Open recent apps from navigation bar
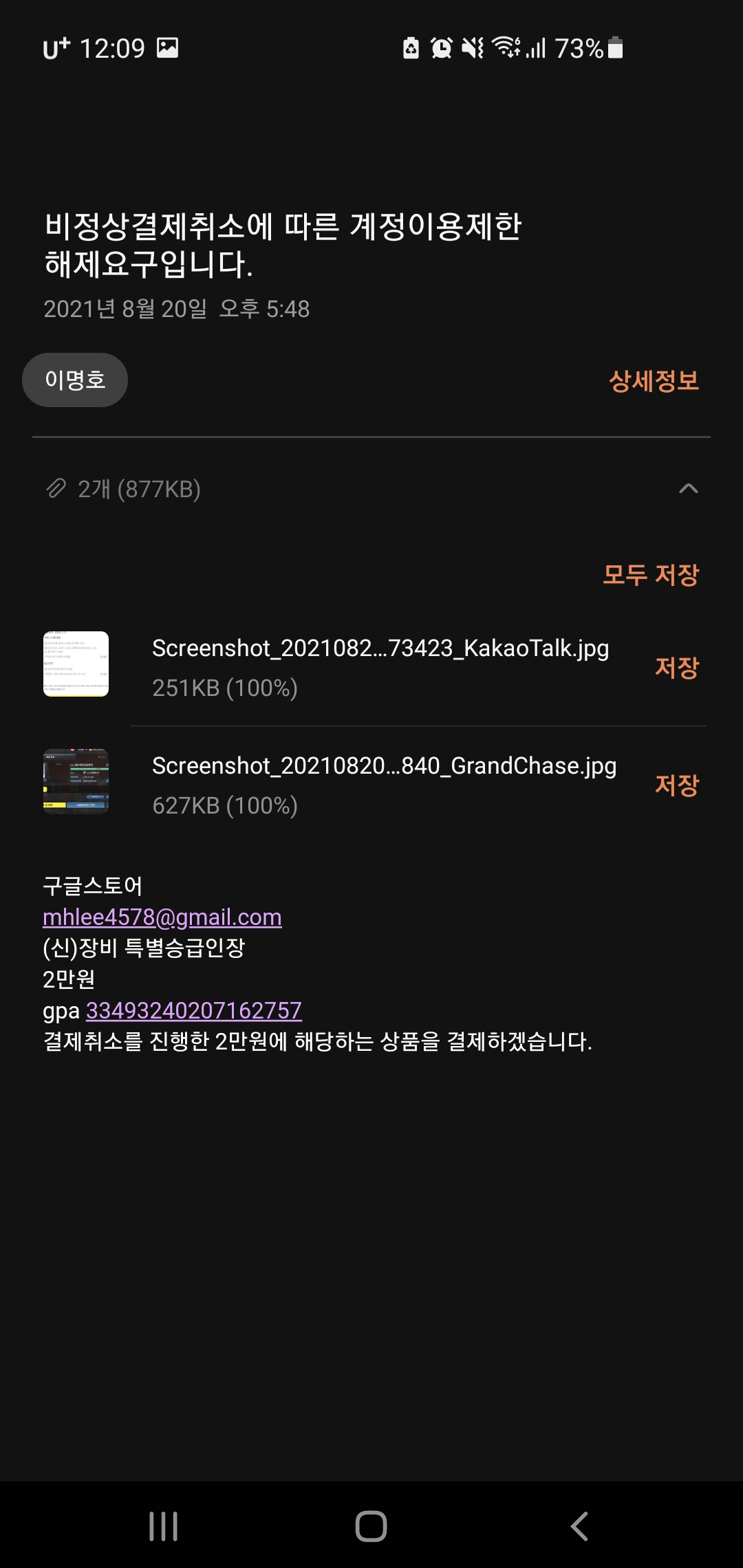The image size is (743, 1568). 164,1526
